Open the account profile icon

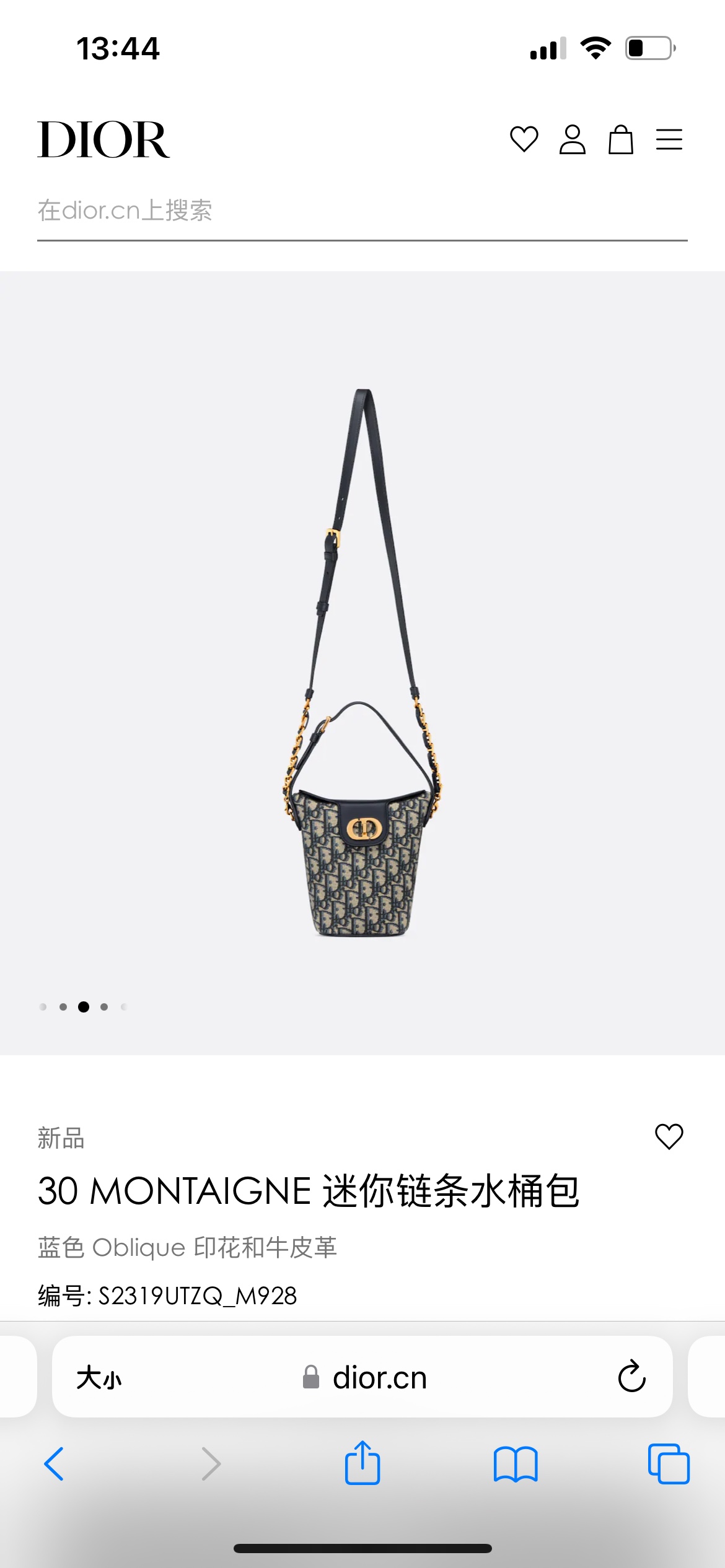point(572,139)
